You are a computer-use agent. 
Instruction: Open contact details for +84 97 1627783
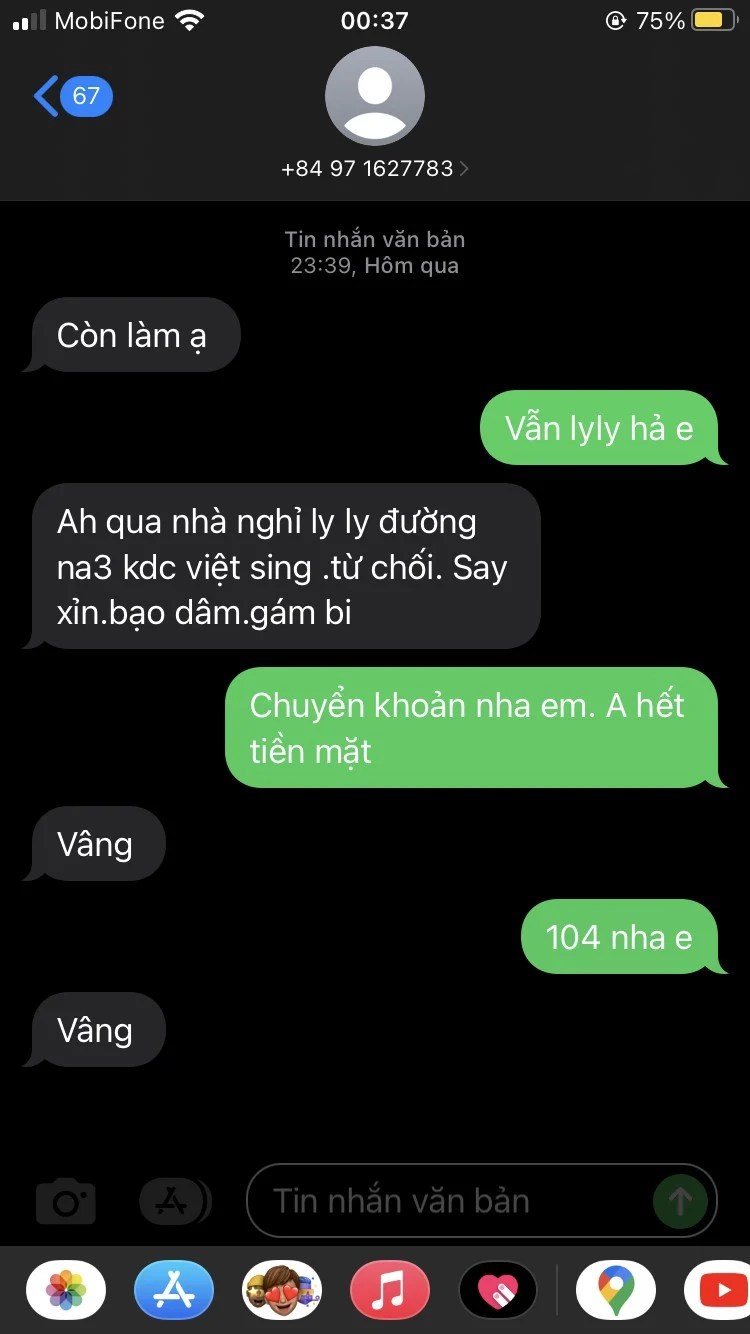tap(374, 168)
